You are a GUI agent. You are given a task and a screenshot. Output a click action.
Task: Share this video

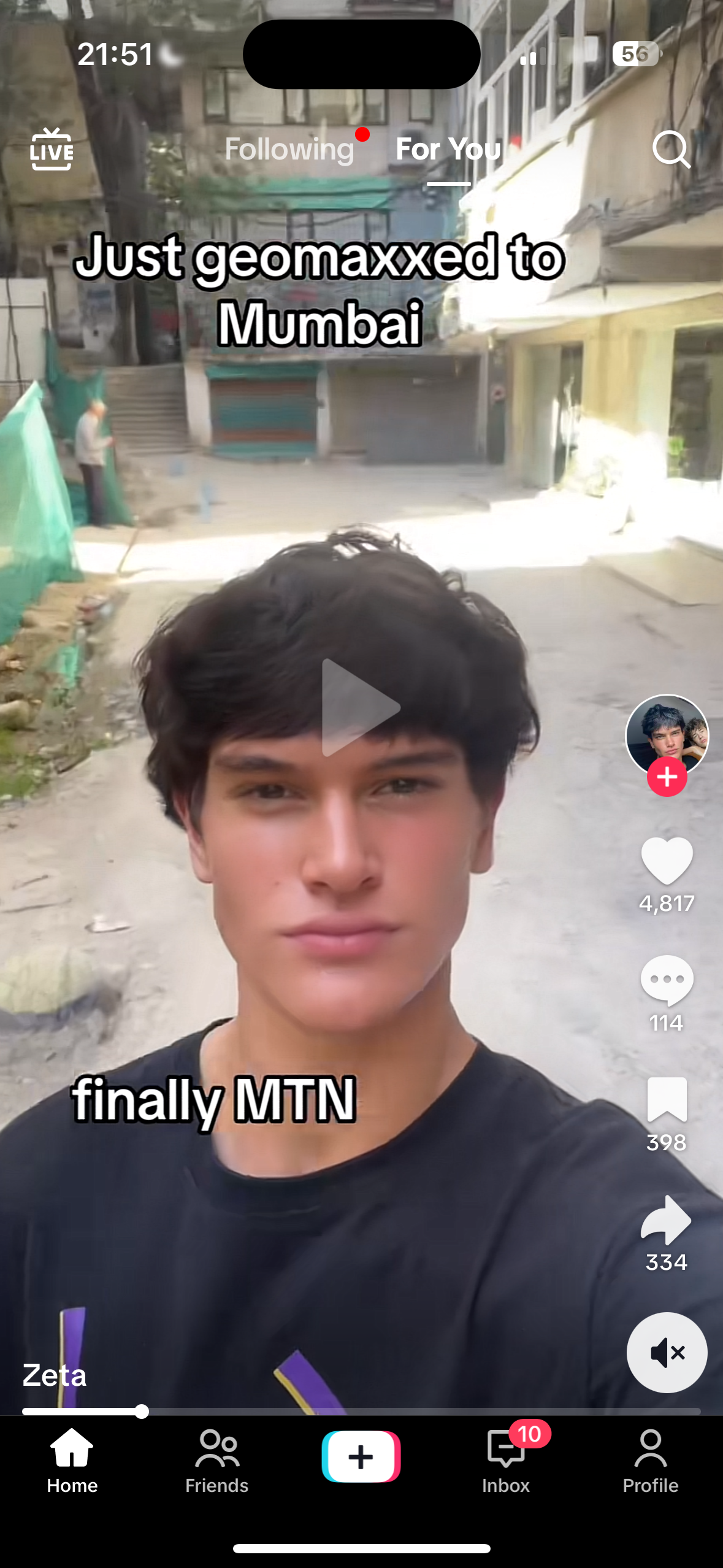(667, 1220)
